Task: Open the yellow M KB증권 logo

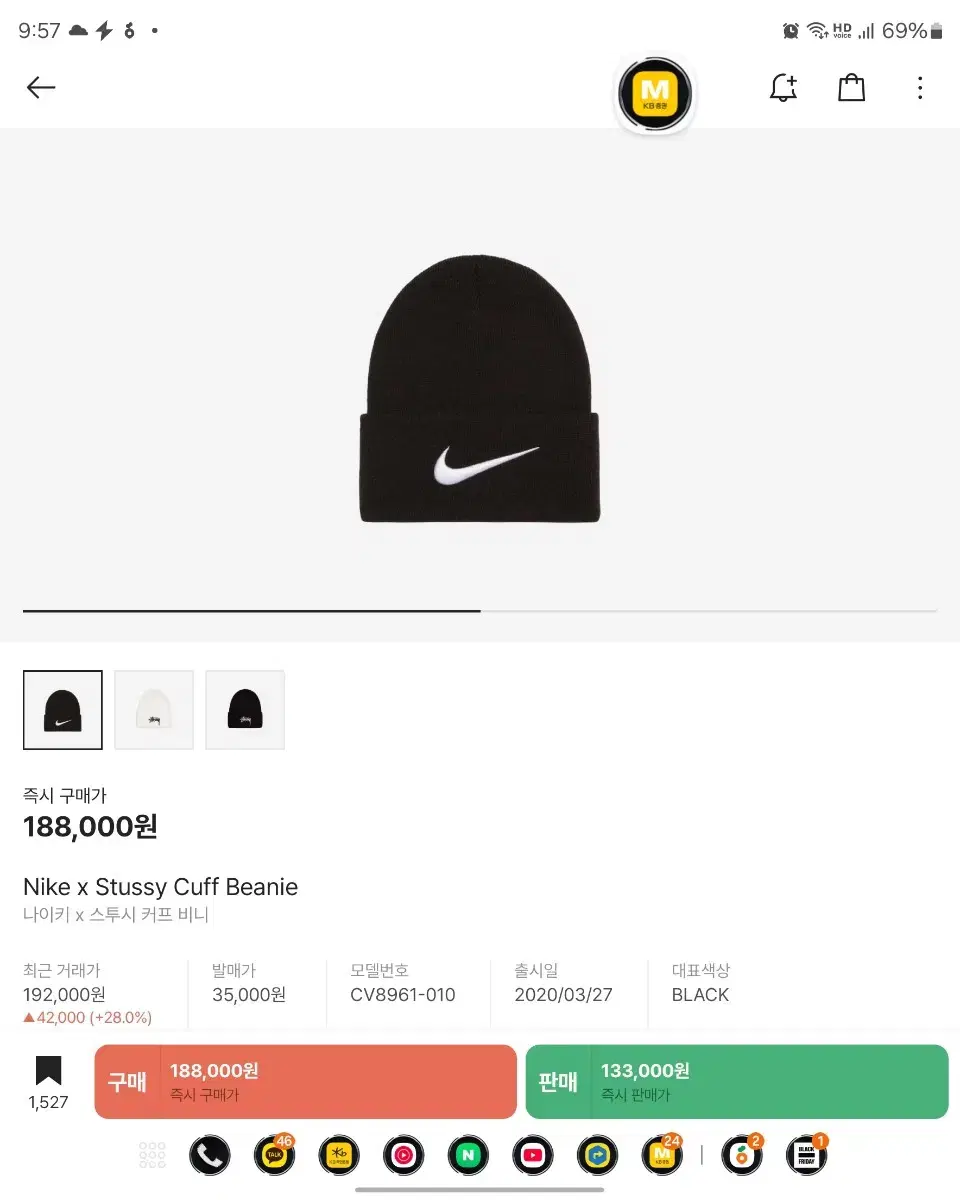Action: pyautogui.click(x=655, y=92)
